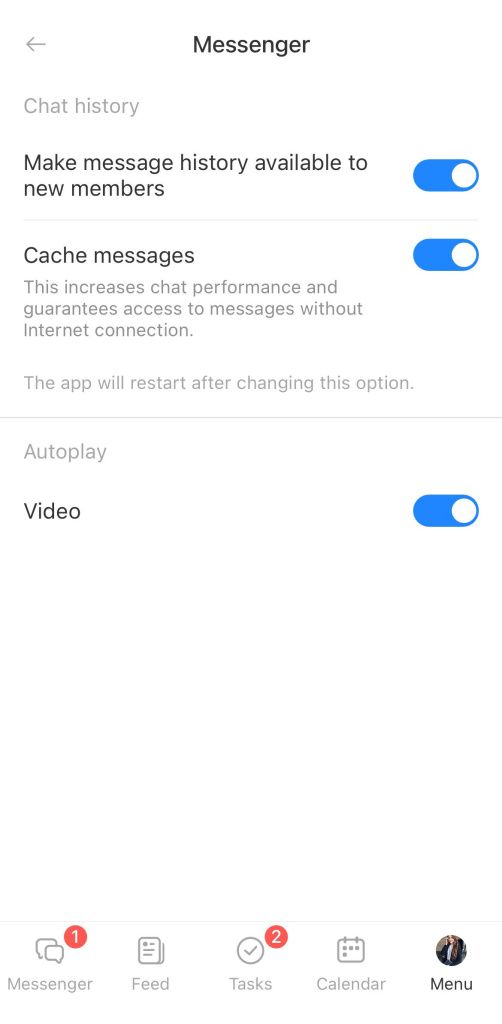This screenshot has width=502, height=1024.
Task: Toggle off Video autoplay
Action: coord(446,511)
